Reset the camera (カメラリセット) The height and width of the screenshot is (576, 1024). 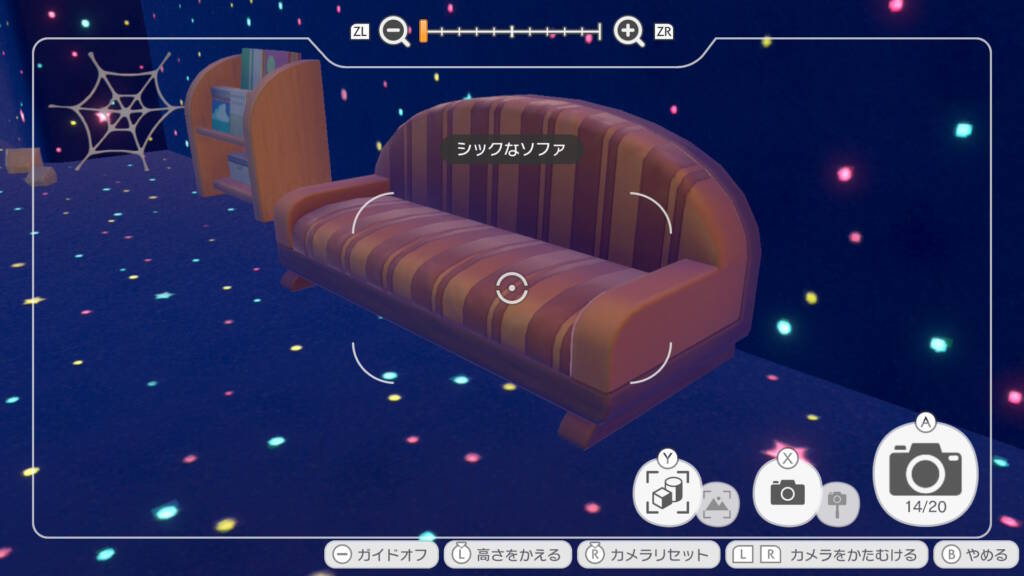[649, 554]
